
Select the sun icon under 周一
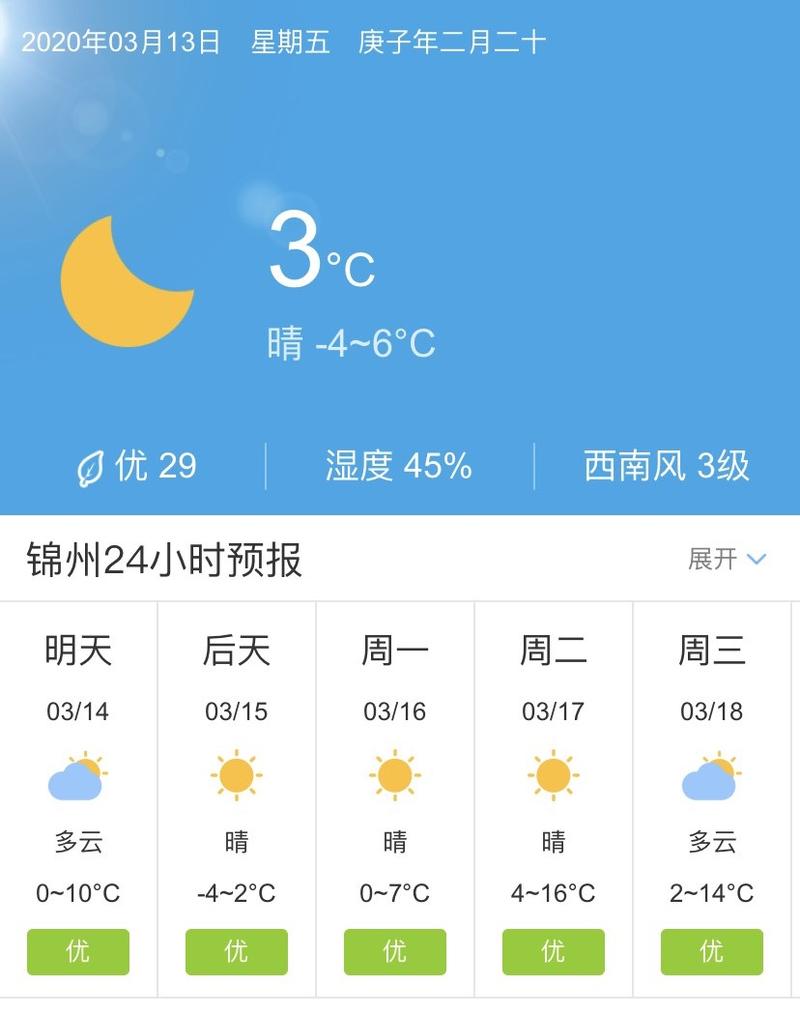[395, 778]
